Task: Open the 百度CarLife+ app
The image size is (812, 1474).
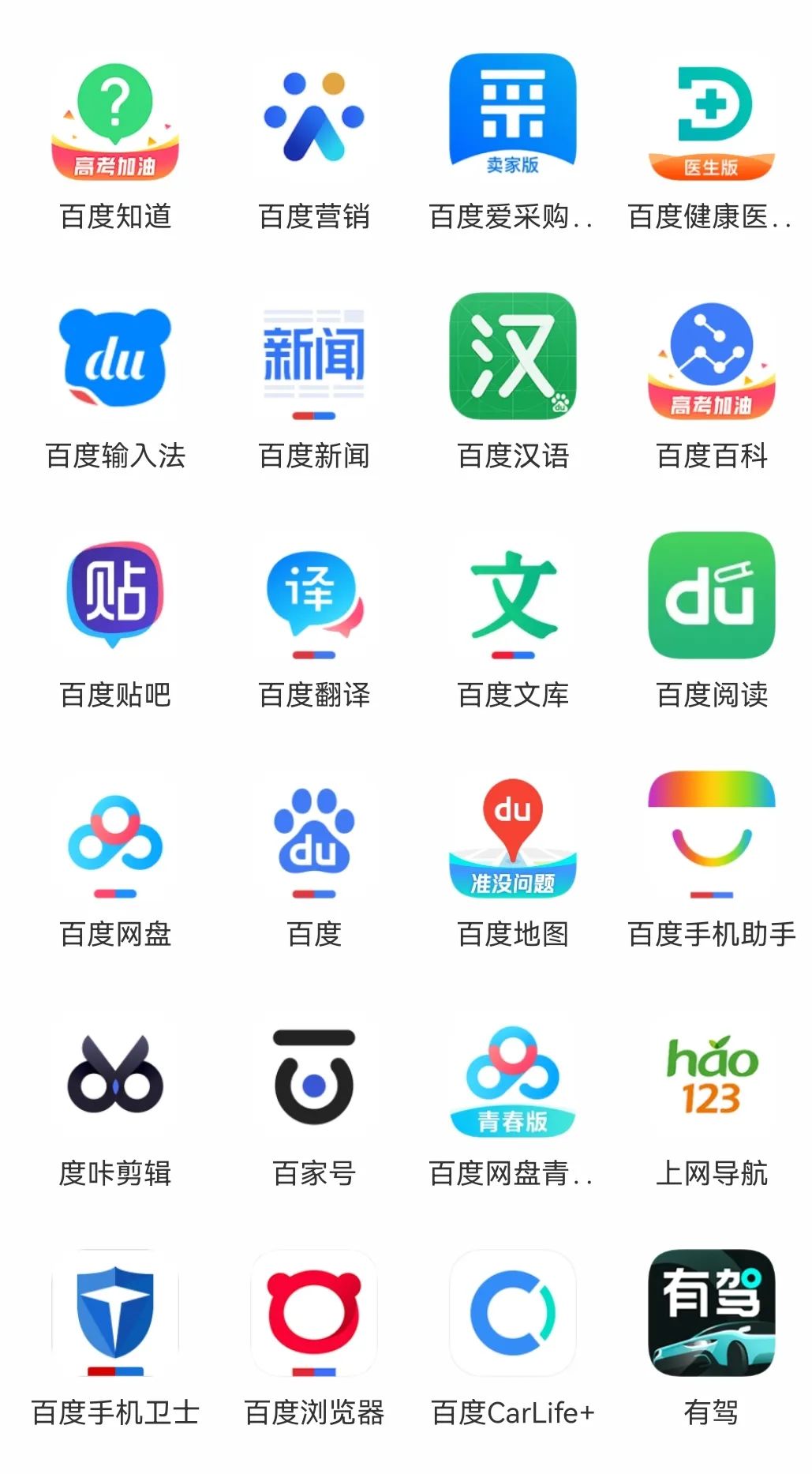Action: tap(513, 1315)
